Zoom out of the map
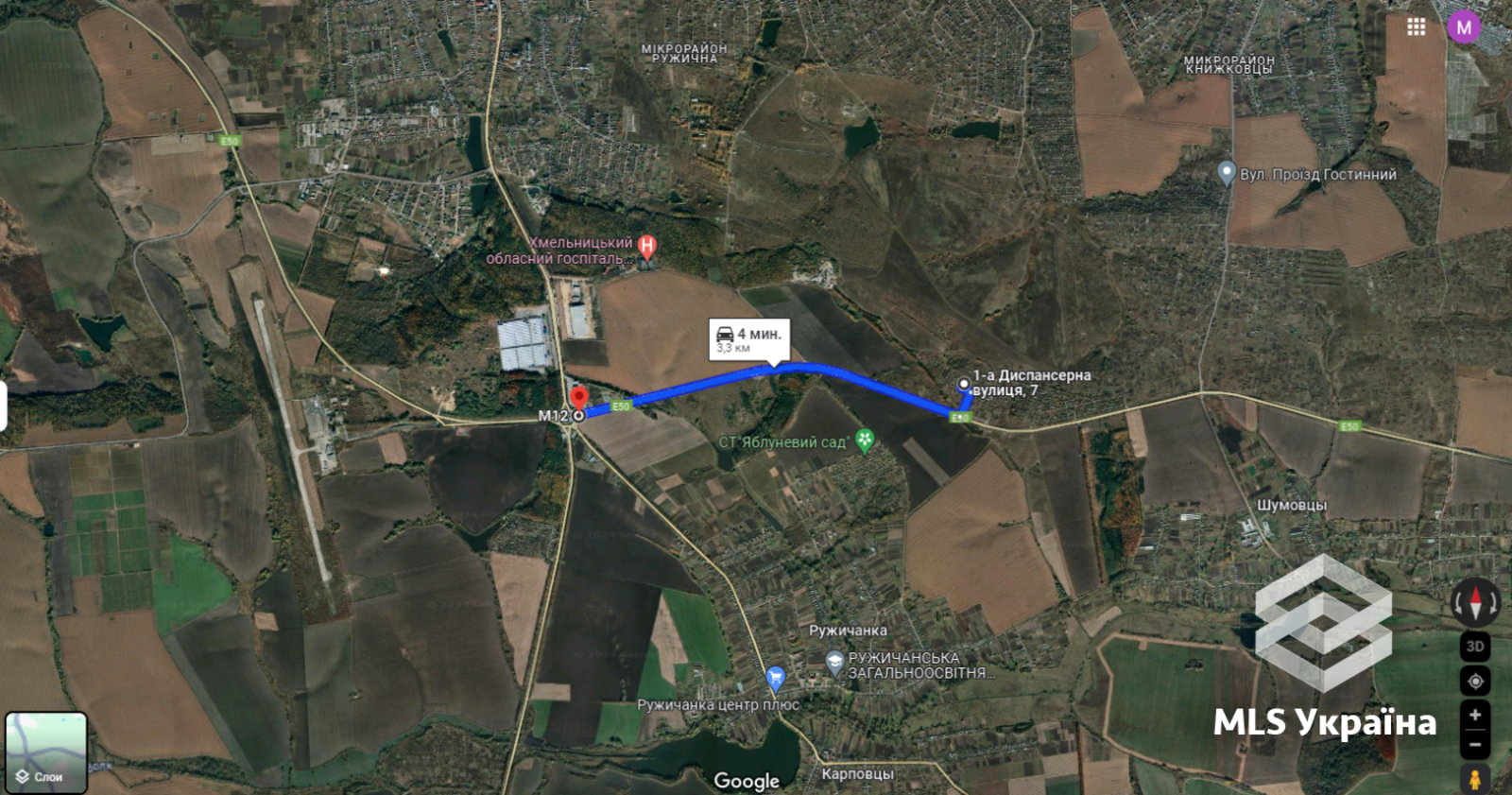The width and height of the screenshot is (1512, 795). pos(1475,745)
